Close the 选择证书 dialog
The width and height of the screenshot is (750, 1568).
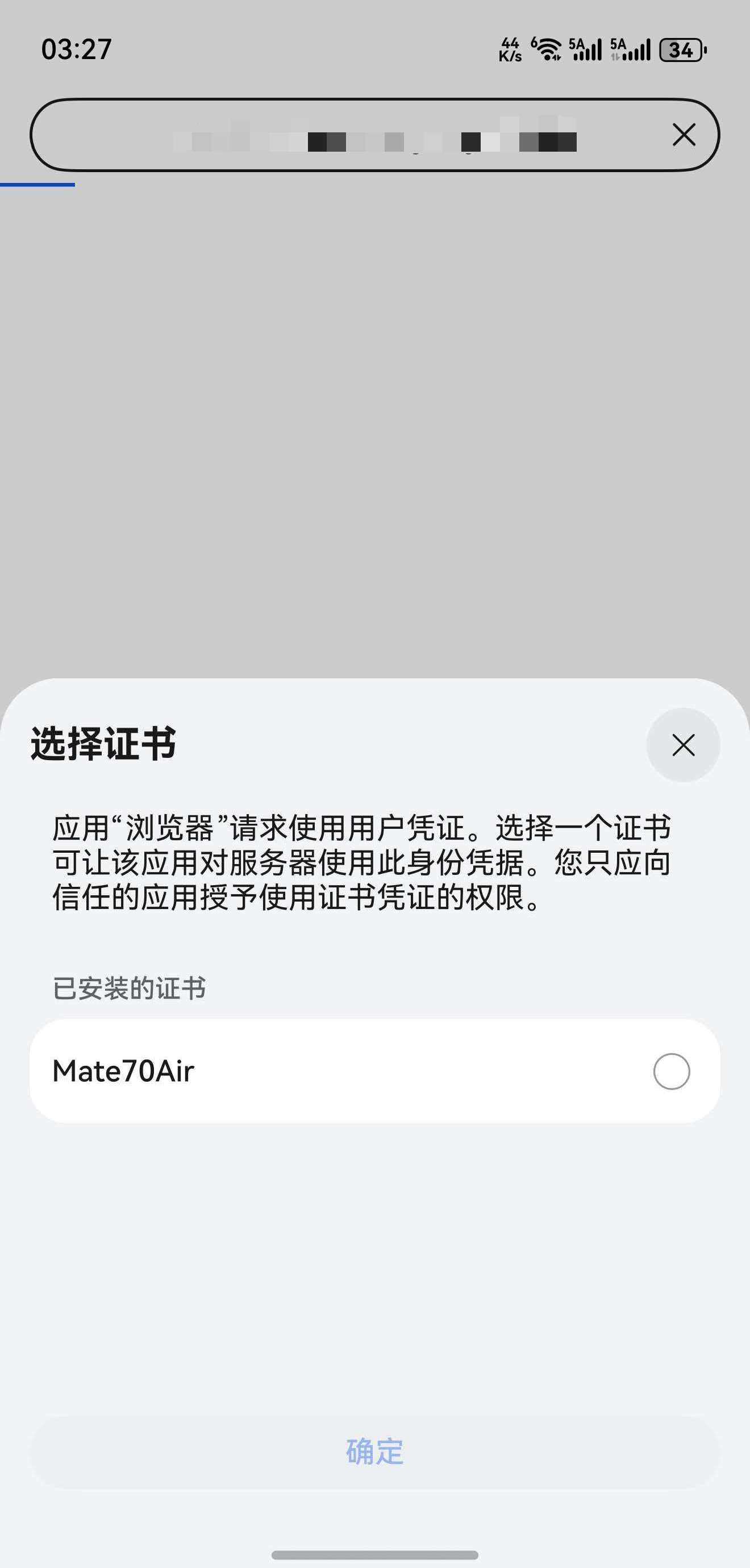[683, 745]
